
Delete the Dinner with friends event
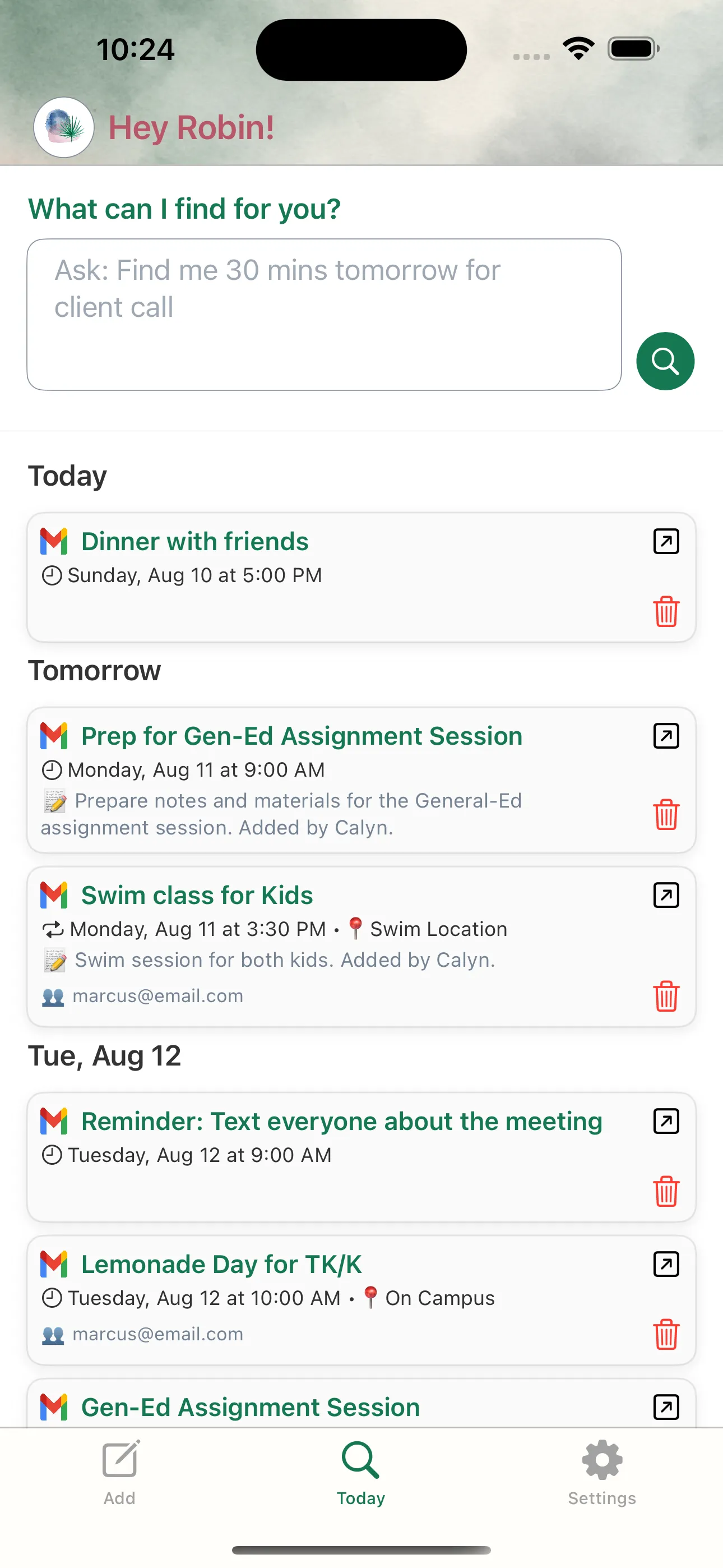pos(666,611)
